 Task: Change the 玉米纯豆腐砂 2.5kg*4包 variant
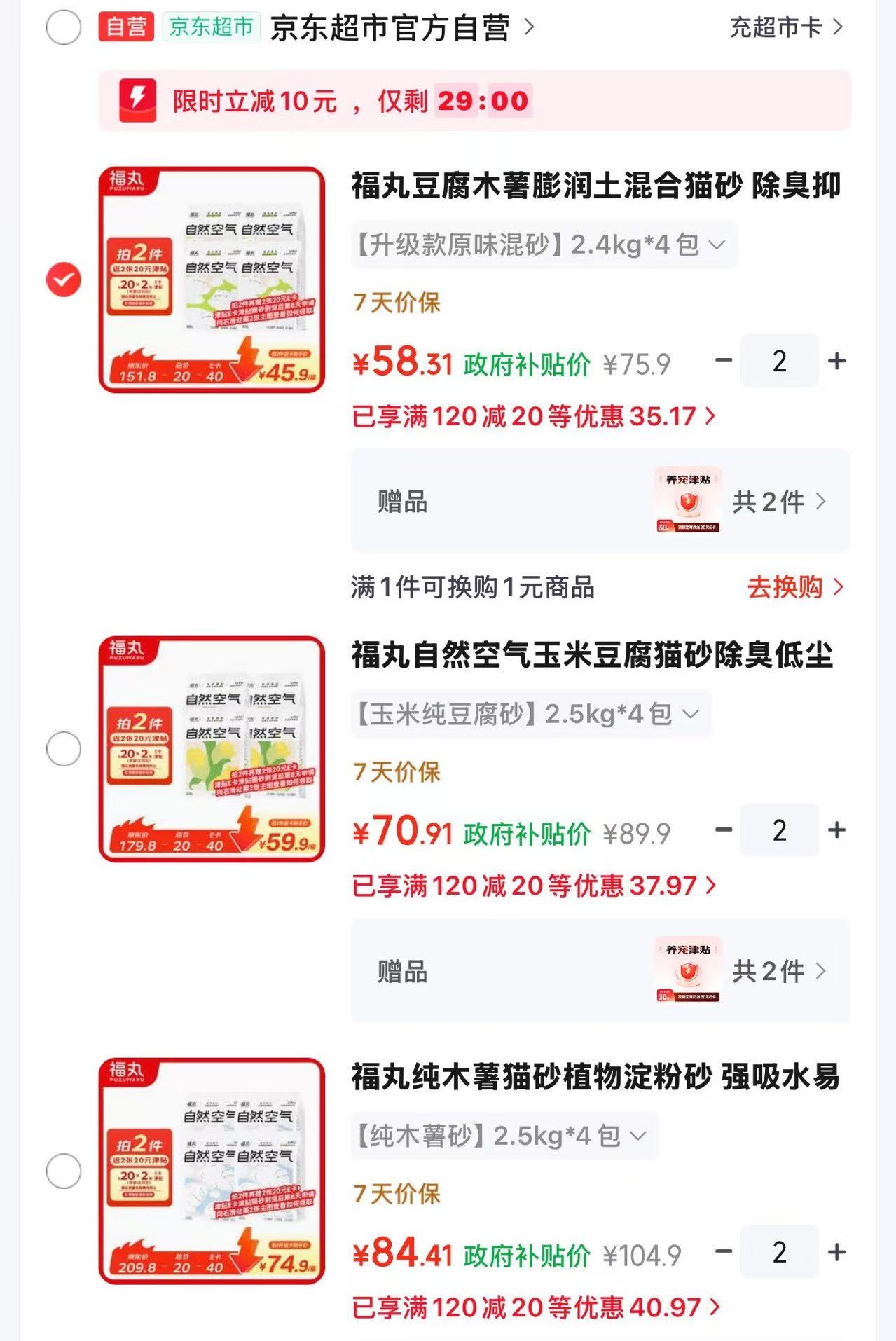(x=531, y=714)
